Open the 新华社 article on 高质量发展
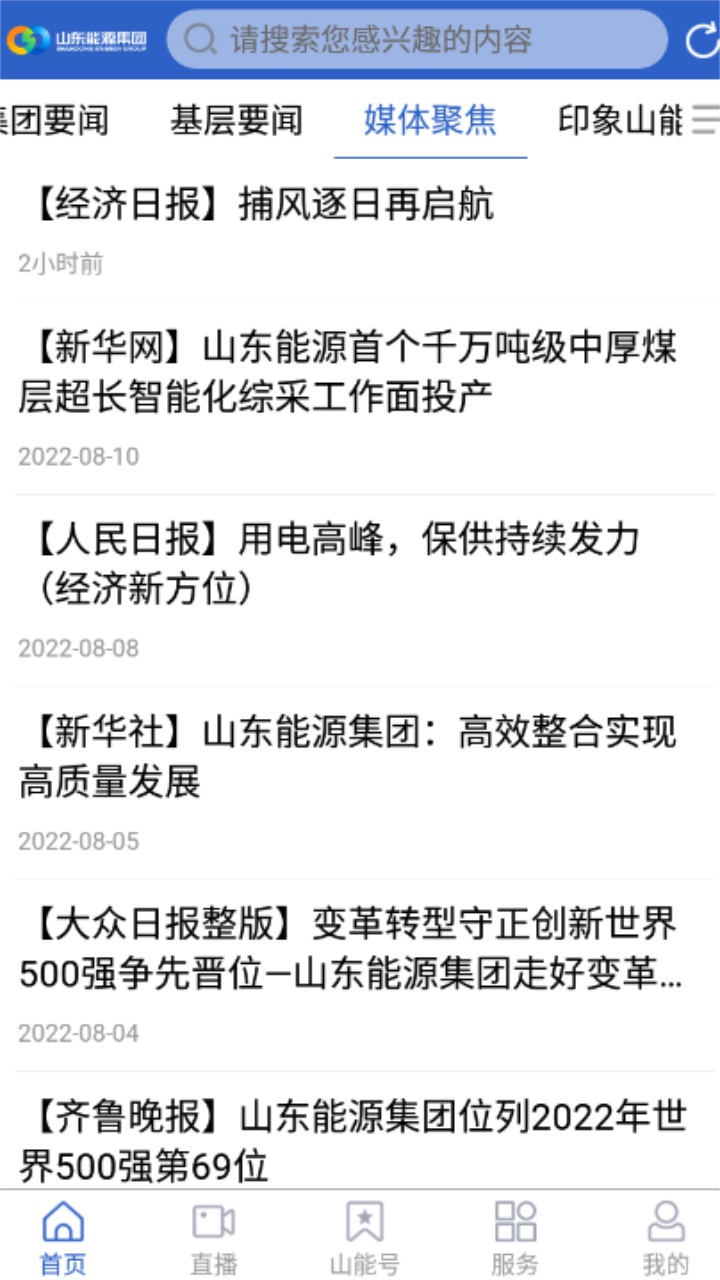This screenshot has height=1280, width=720. [x=350, y=757]
